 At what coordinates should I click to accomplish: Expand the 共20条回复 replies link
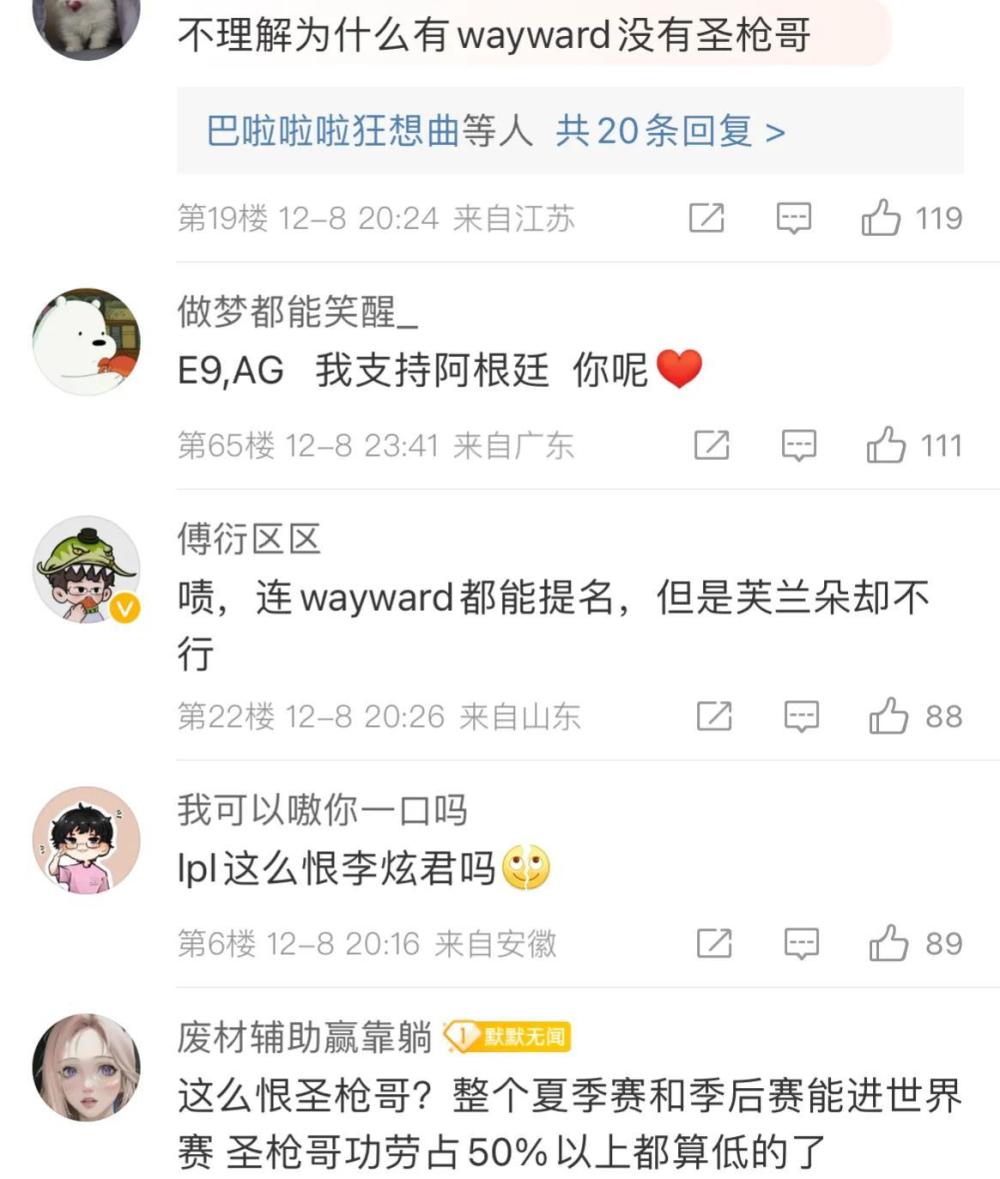pos(670,131)
